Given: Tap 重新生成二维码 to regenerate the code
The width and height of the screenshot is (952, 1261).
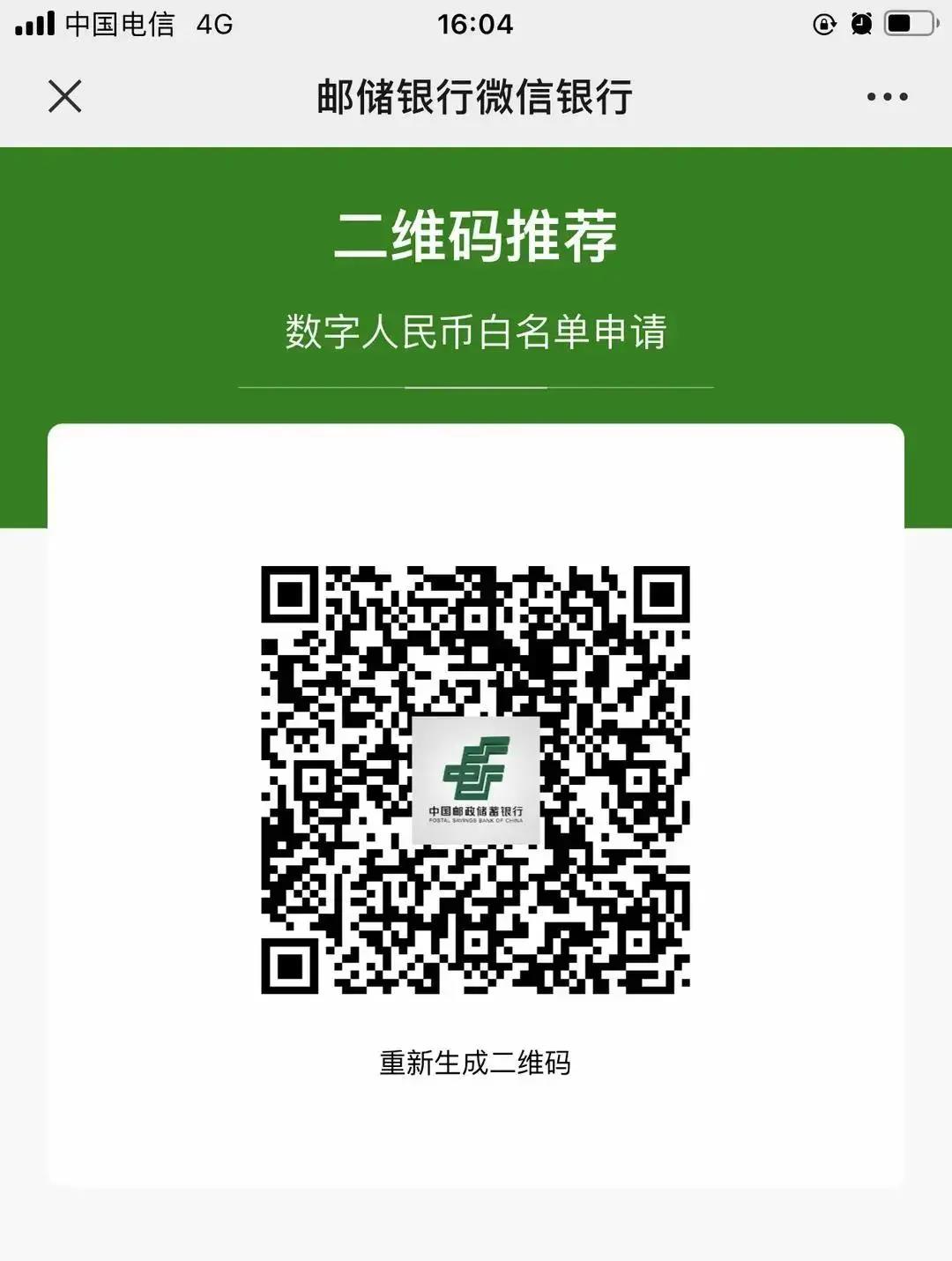Looking at the screenshot, I should 475,1063.
